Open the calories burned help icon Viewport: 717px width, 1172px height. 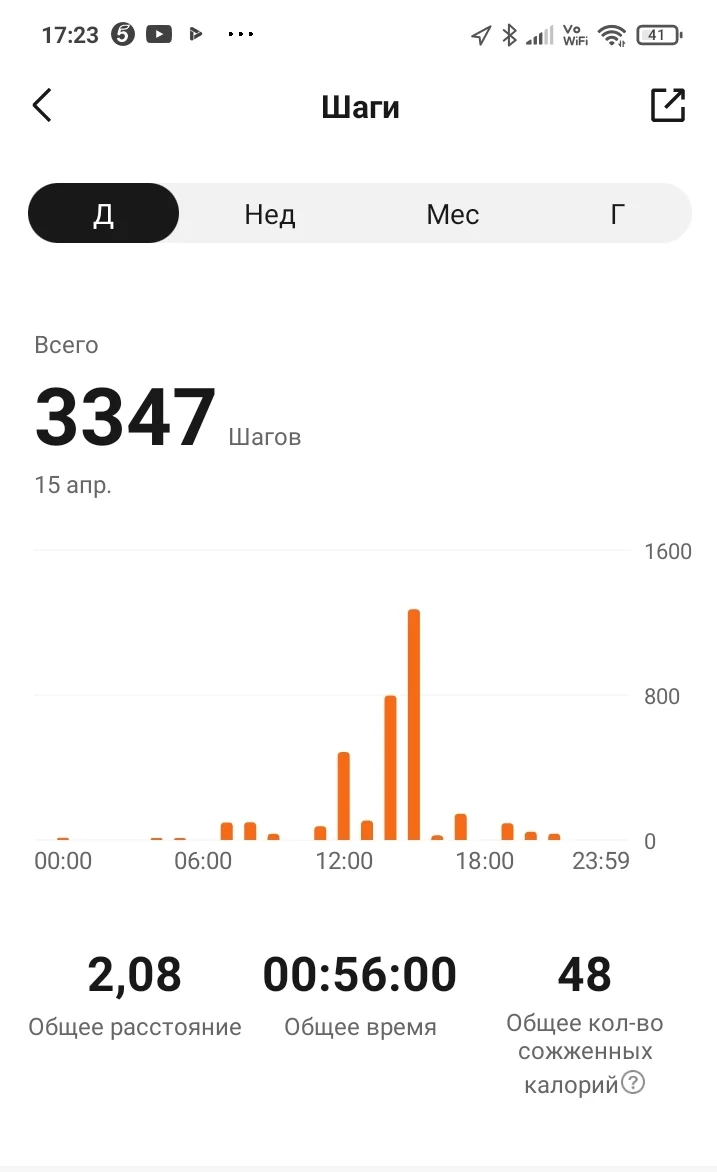point(633,1083)
